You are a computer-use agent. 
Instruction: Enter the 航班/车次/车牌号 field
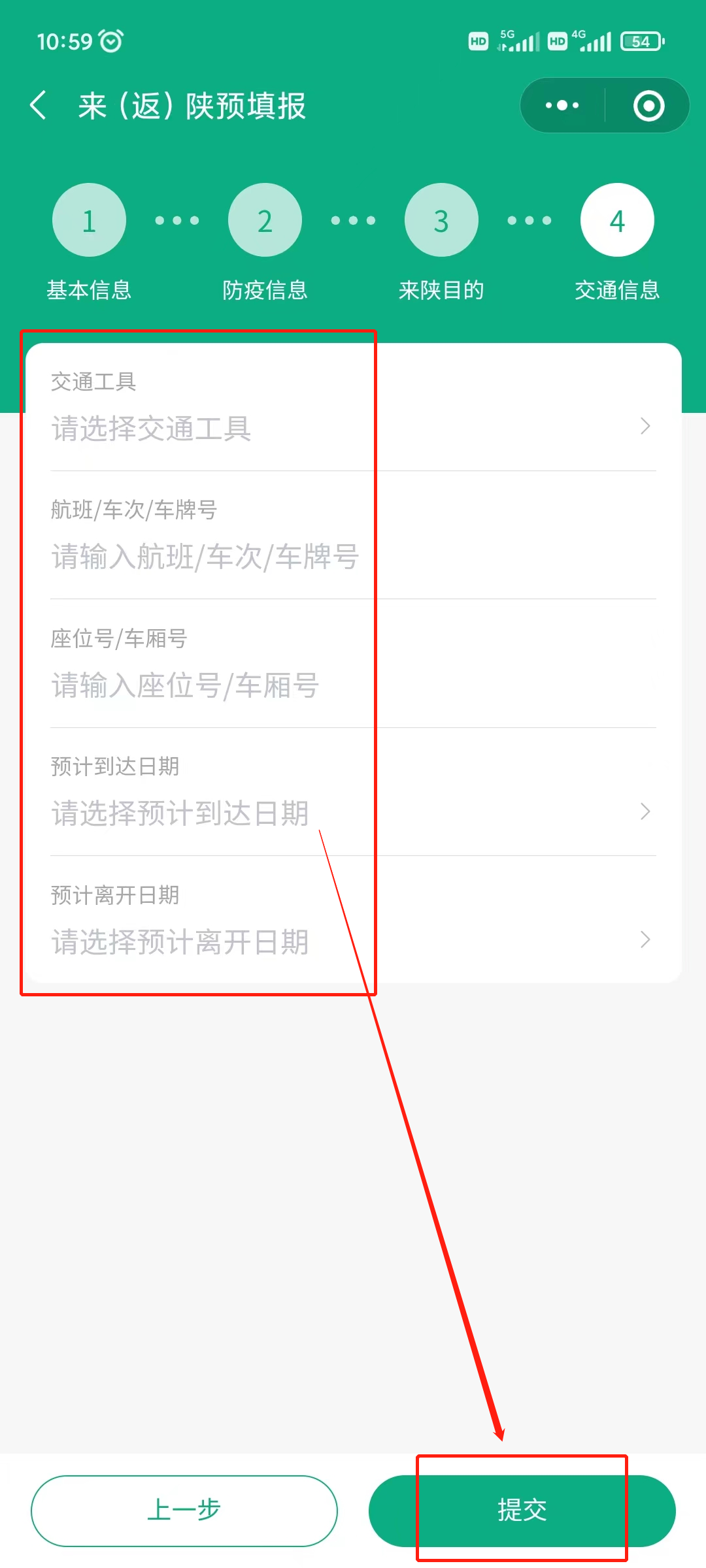[353, 557]
